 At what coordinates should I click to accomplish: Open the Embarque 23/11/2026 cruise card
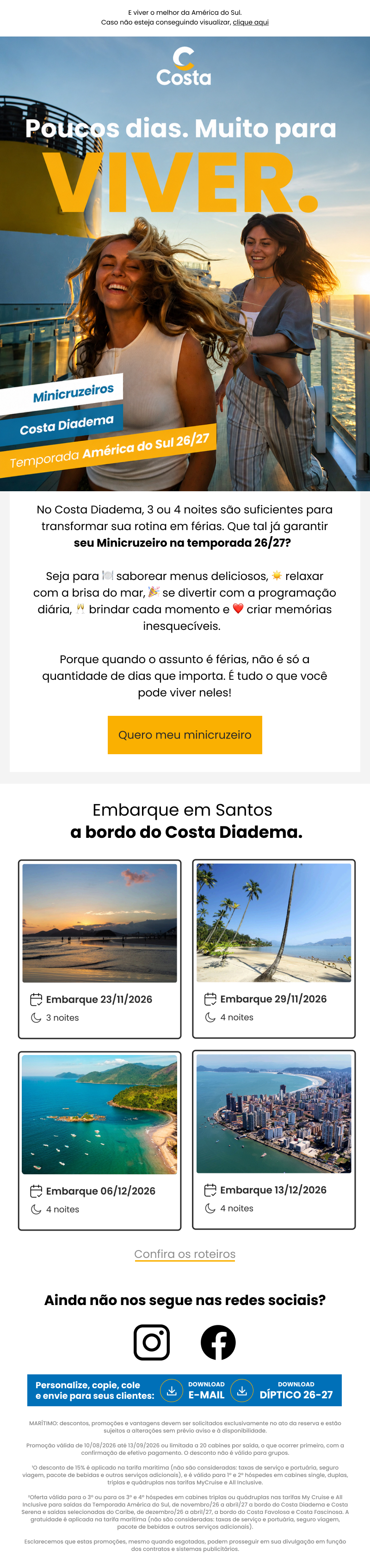pos(99,949)
